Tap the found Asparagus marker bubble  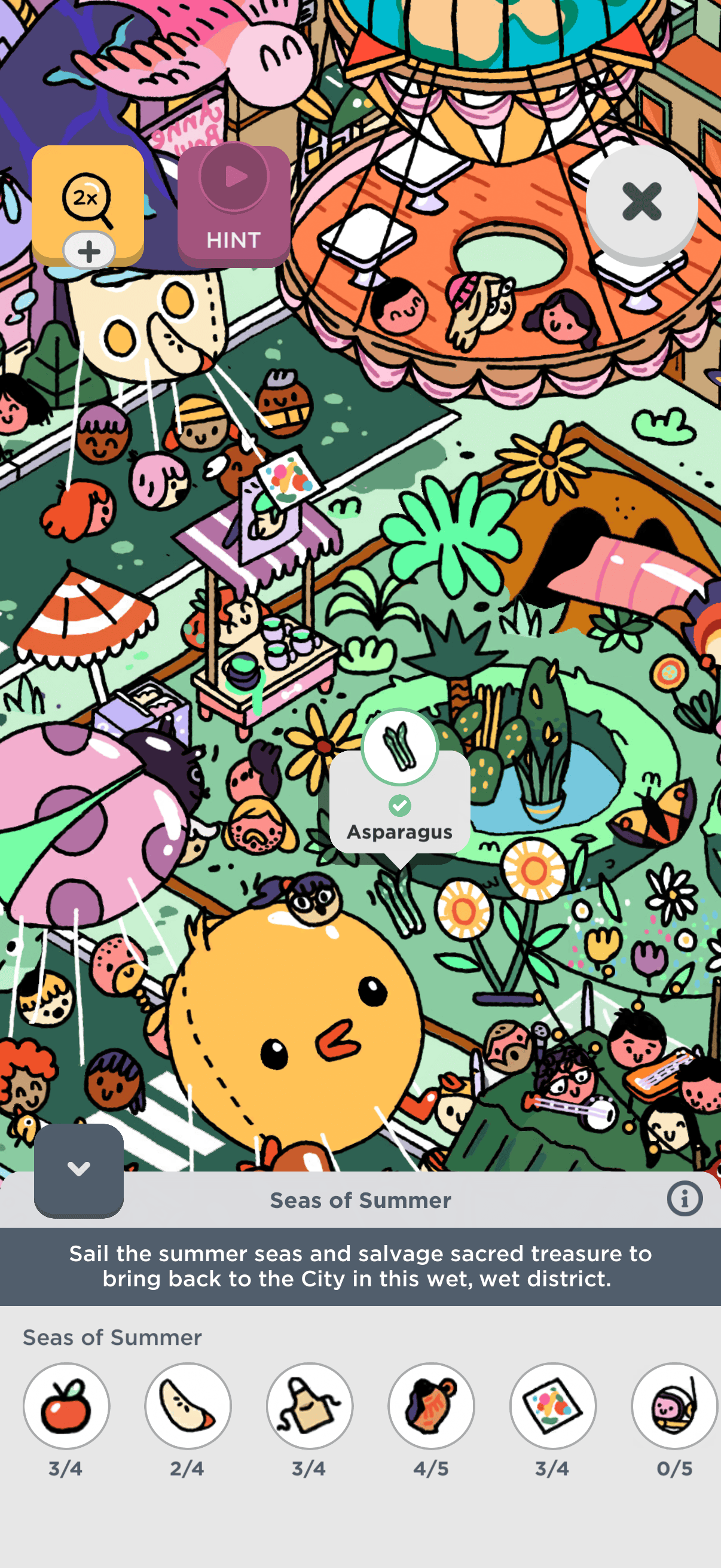pos(400,785)
